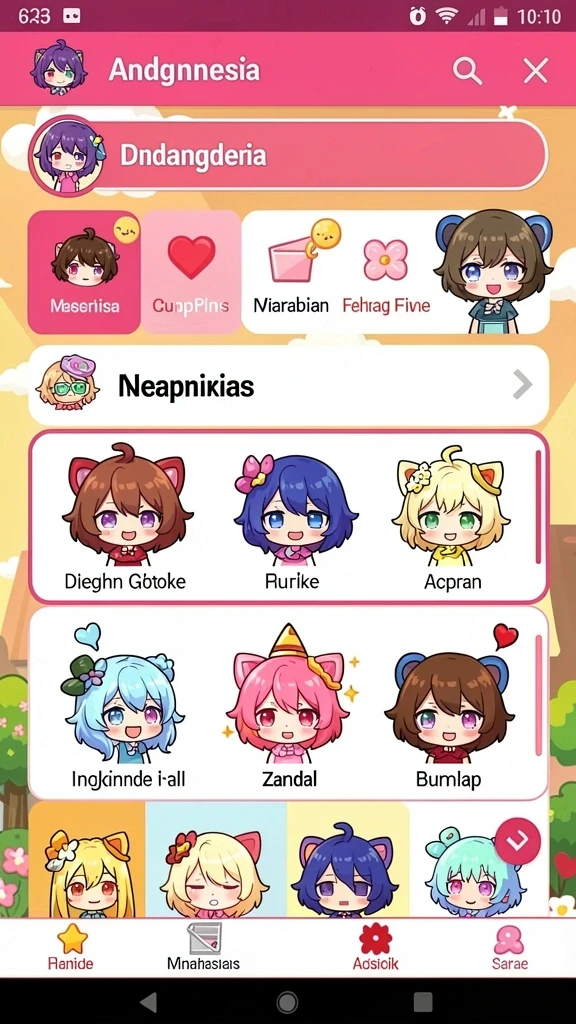Screen dimensions: 576x1024
Task: Expand the Neapnikias row
Action: 288,386
